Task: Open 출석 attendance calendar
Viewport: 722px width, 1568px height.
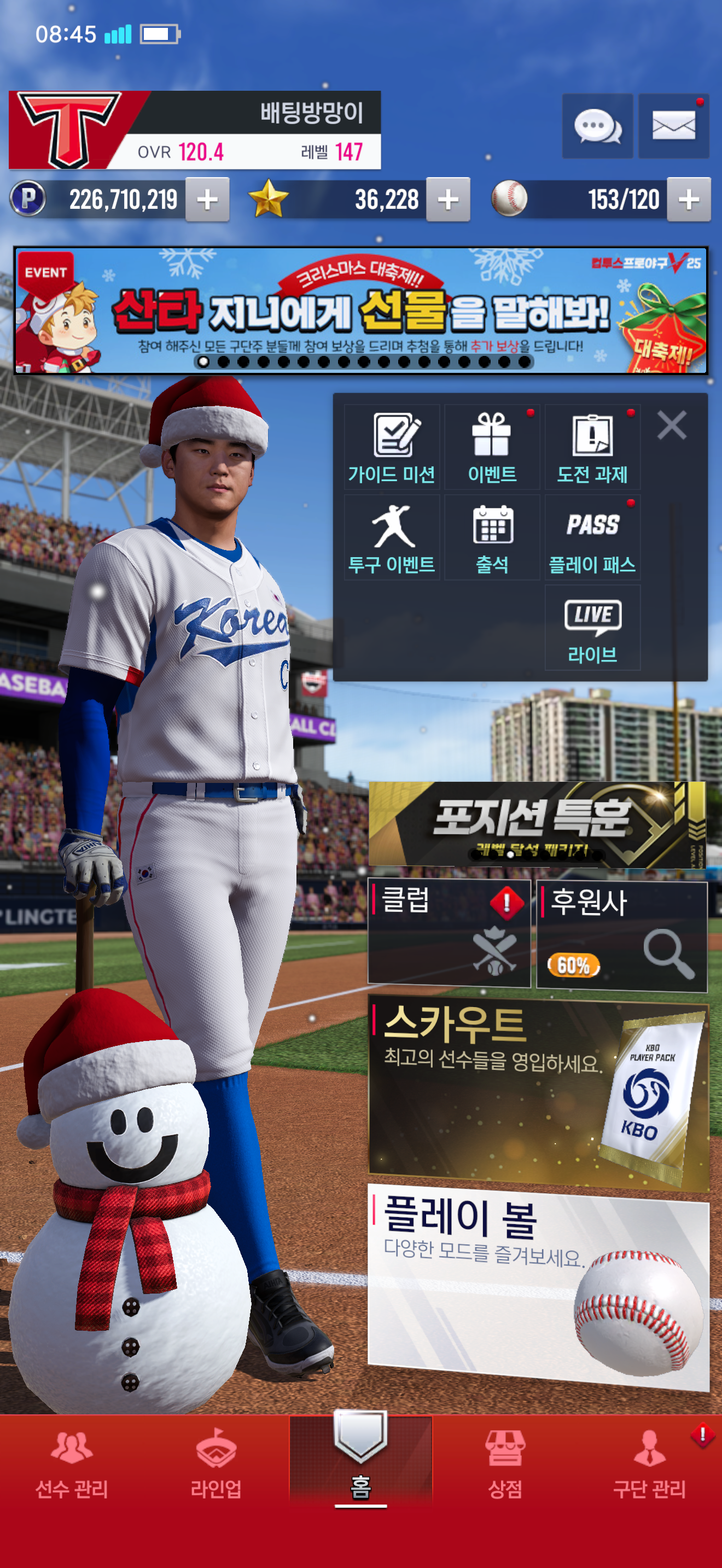Action: [492, 537]
